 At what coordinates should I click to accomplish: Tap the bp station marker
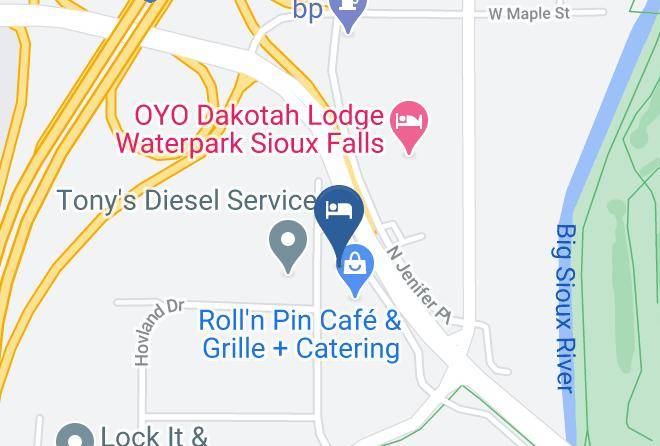click(347, 13)
